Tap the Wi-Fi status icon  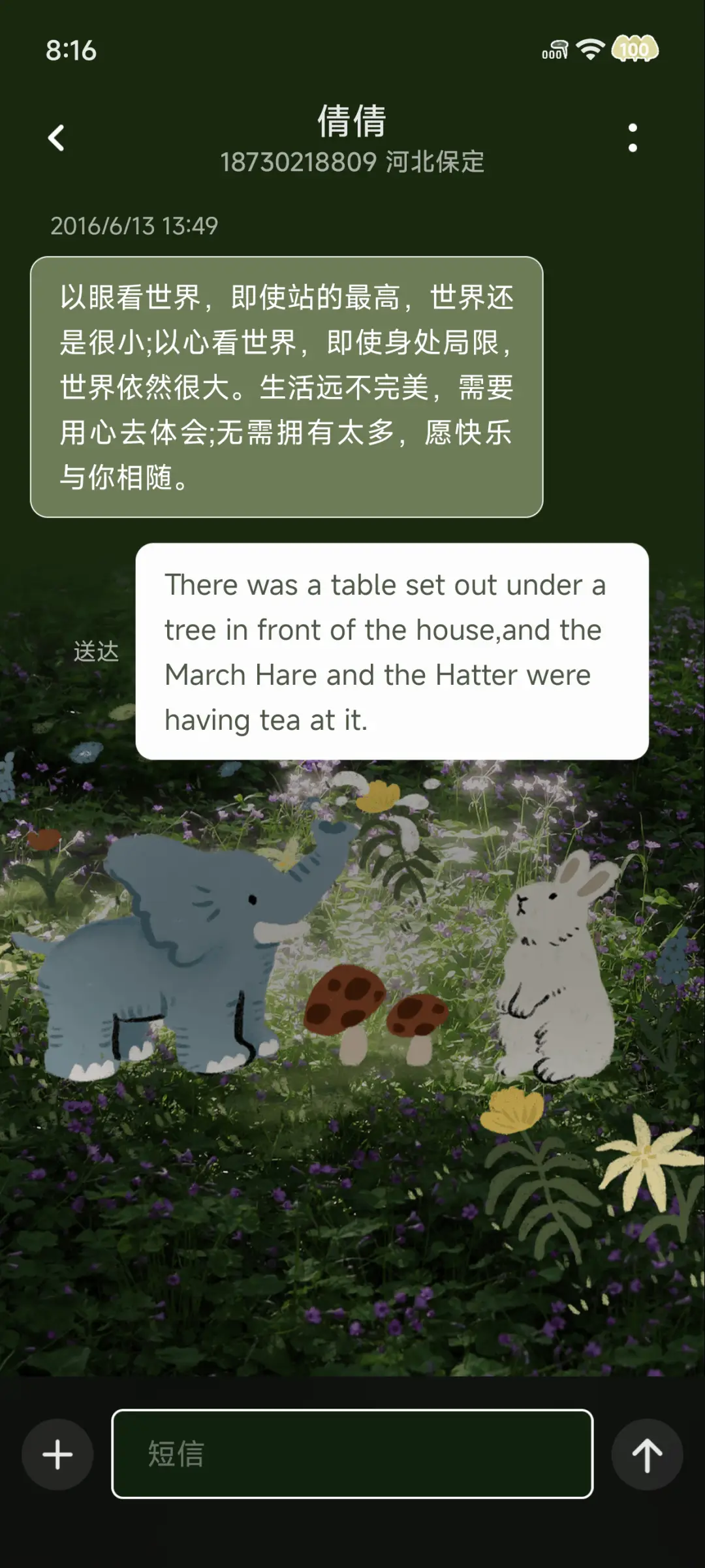pos(589,48)
